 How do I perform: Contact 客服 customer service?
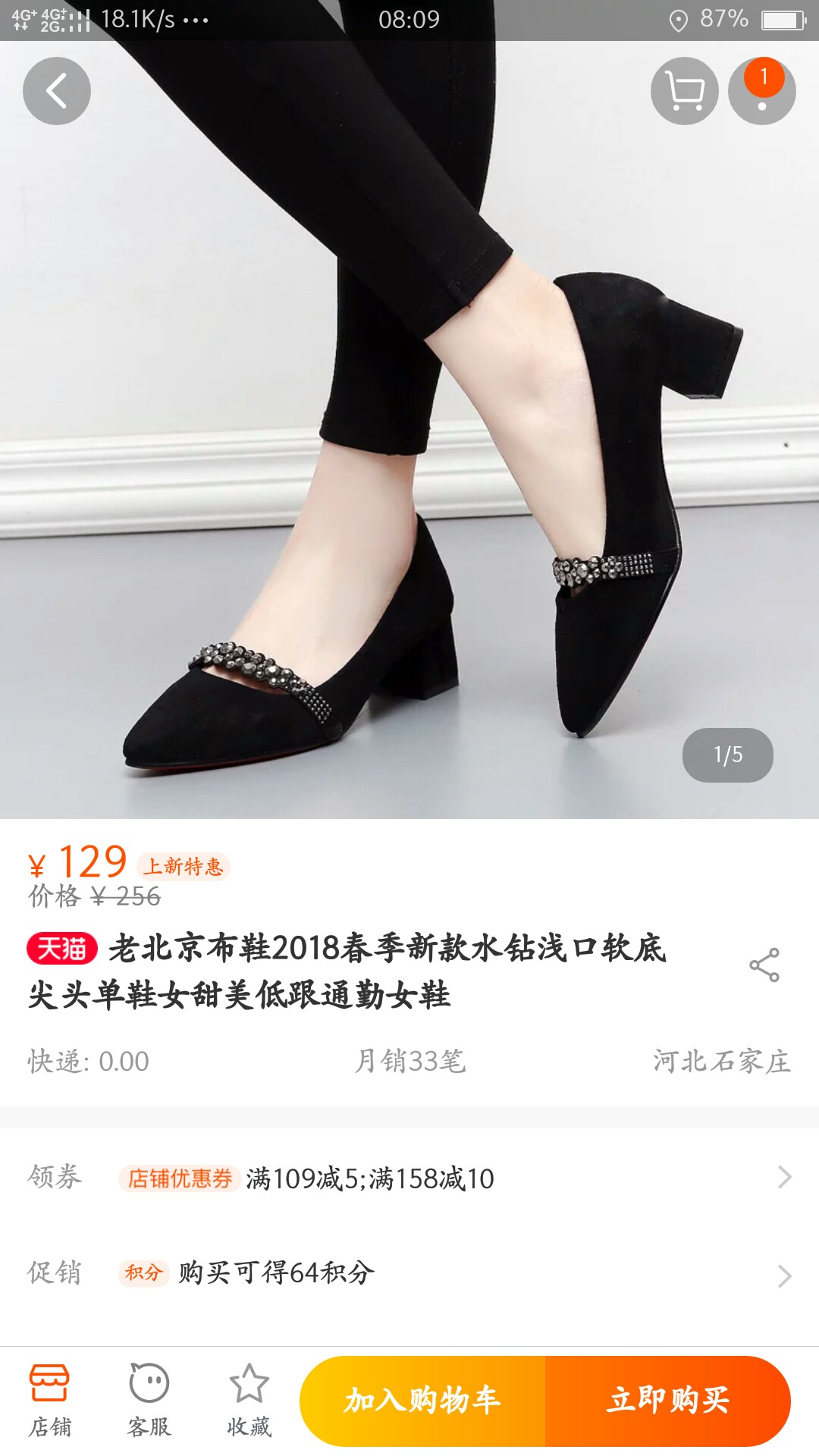coord(149,1401)
